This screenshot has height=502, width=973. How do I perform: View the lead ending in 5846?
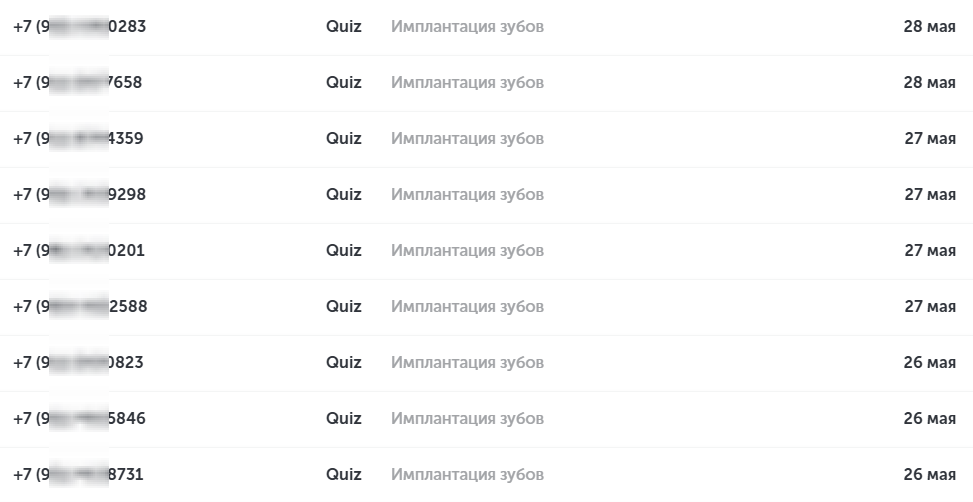click(x=80, y=419)
